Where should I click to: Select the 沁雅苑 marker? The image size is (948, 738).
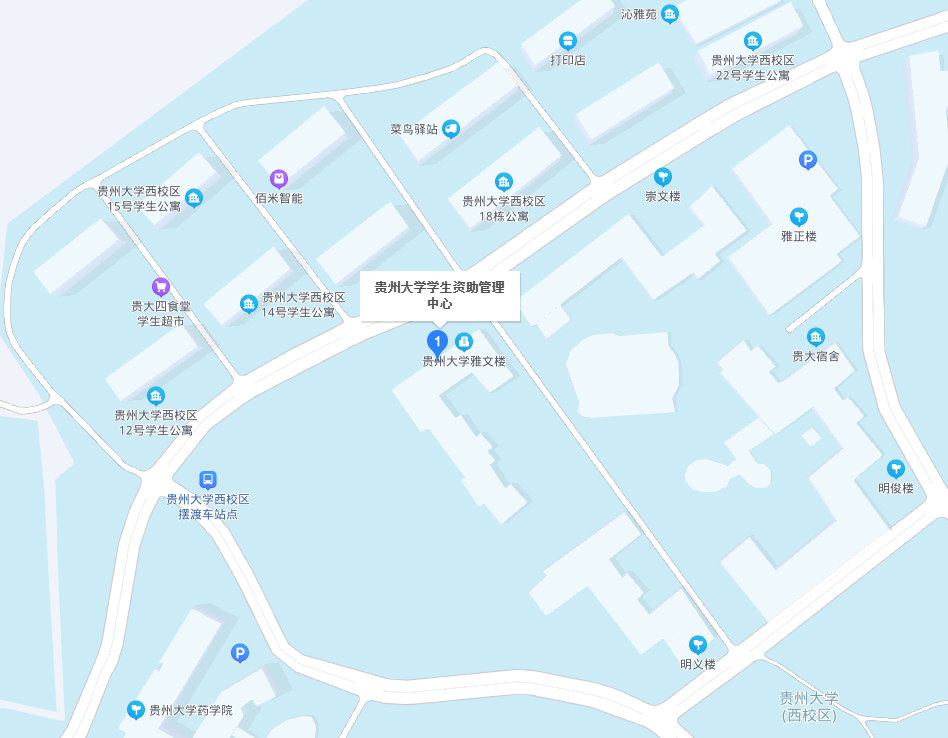[669, 14]
